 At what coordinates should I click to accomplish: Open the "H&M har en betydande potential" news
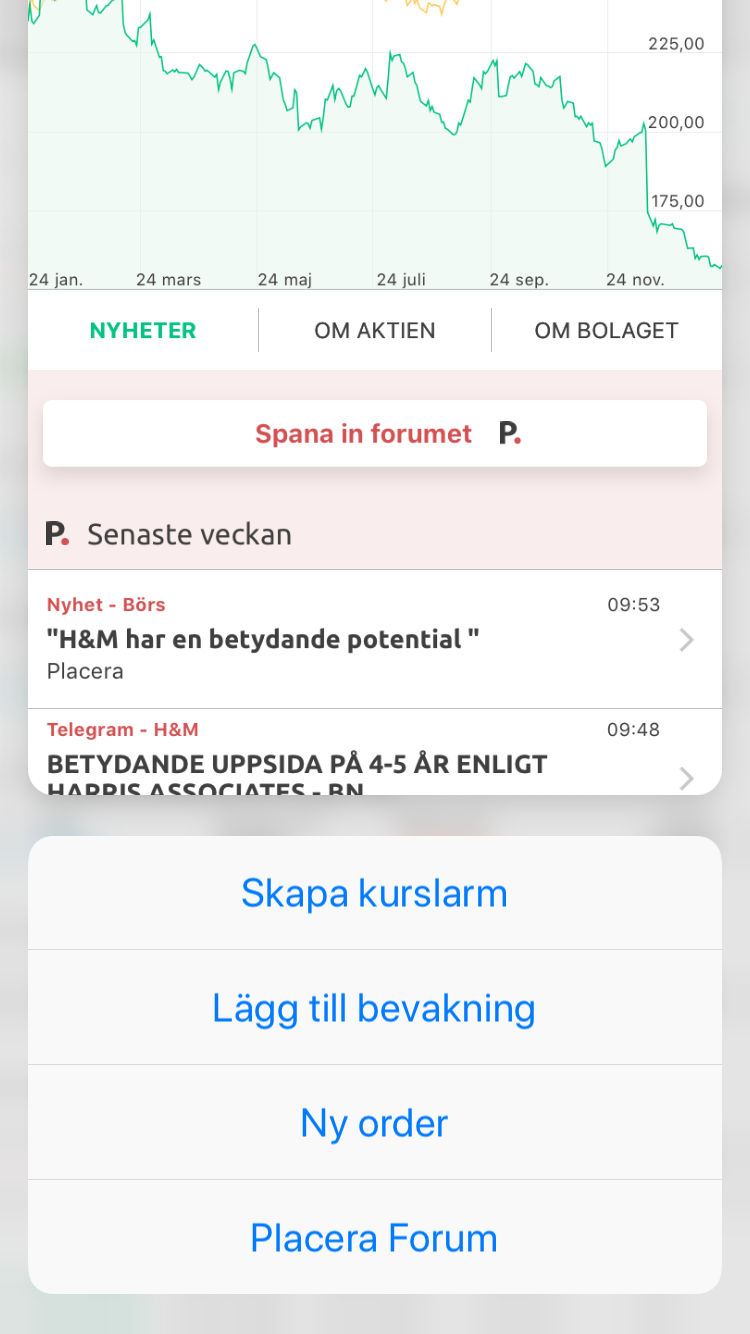click(375, 639)
